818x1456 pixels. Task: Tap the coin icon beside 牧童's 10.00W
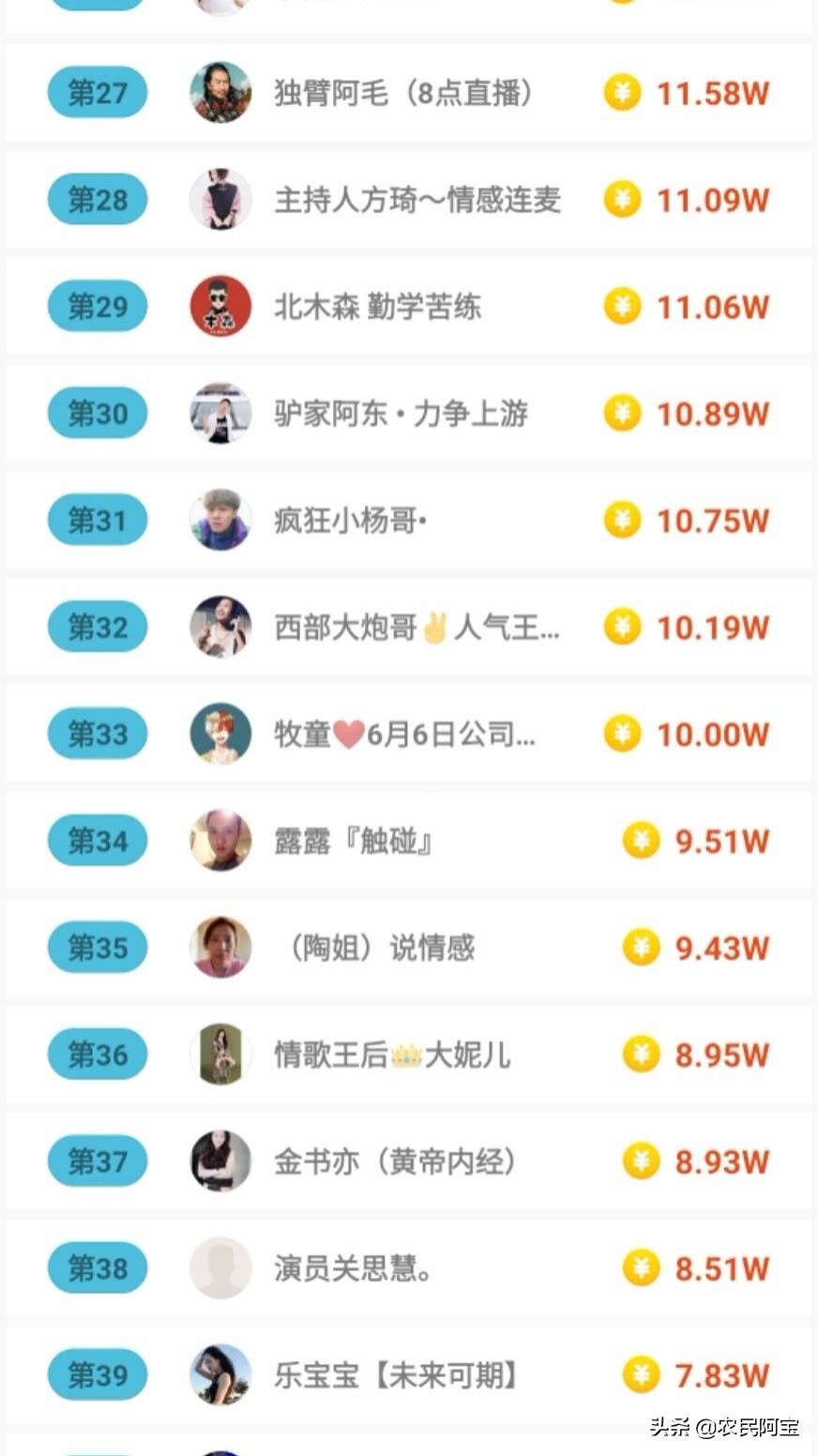[622, 734]
